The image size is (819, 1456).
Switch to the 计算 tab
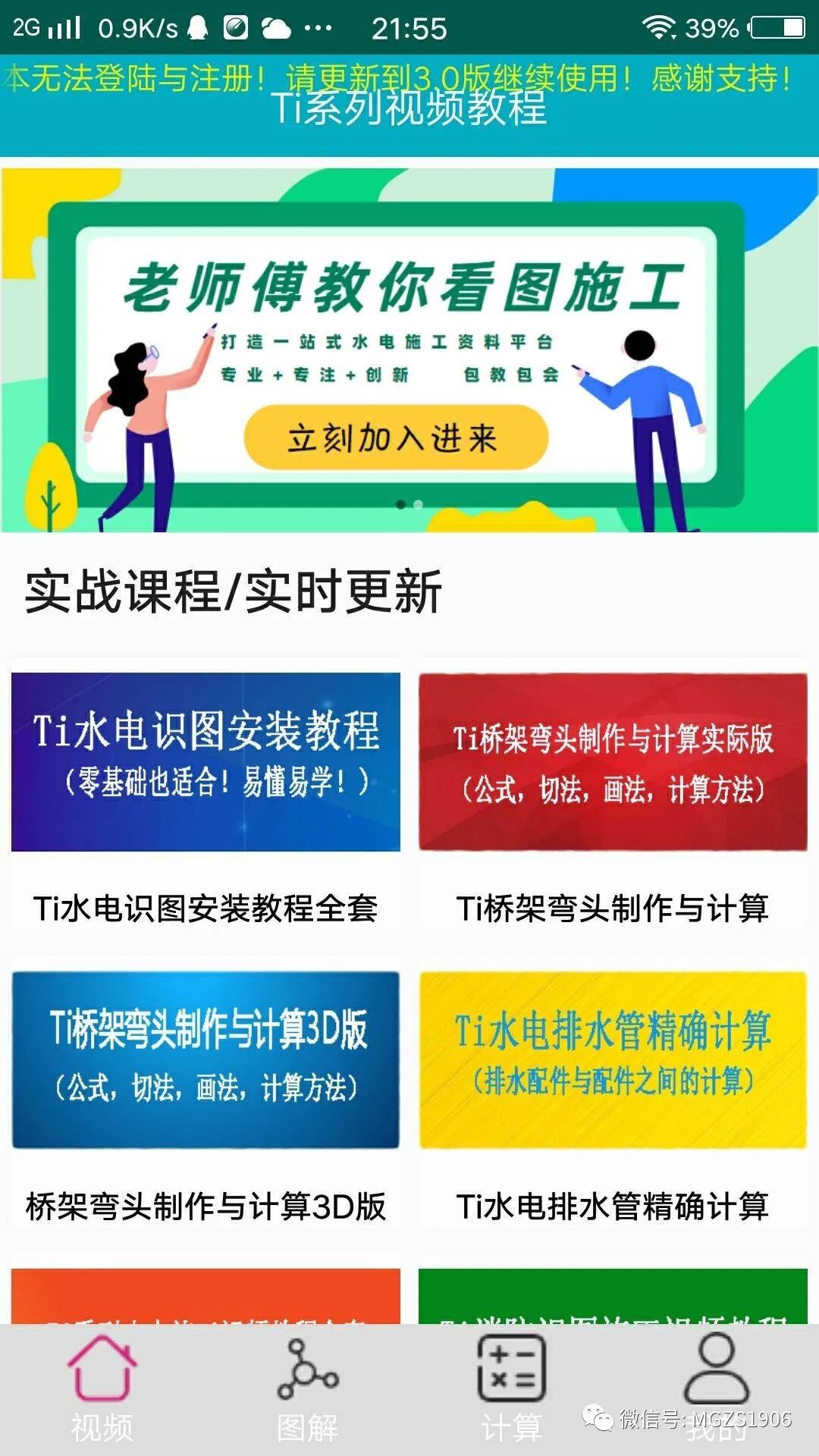click(512, 1389)
